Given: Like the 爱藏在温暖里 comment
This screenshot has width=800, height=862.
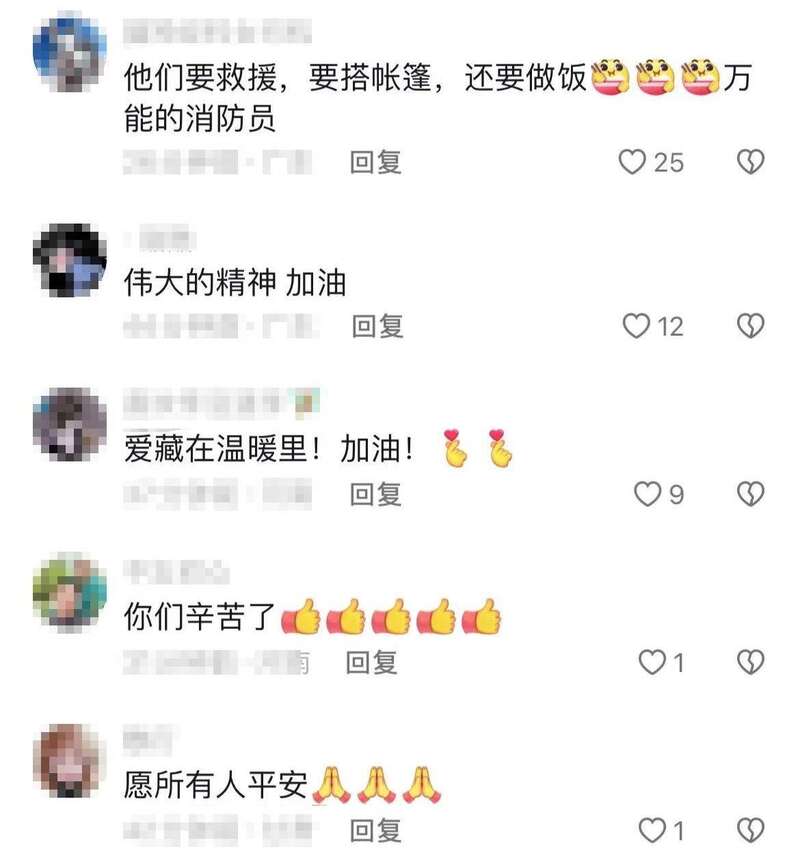Looking at the screenshot, I should (648, 493).
